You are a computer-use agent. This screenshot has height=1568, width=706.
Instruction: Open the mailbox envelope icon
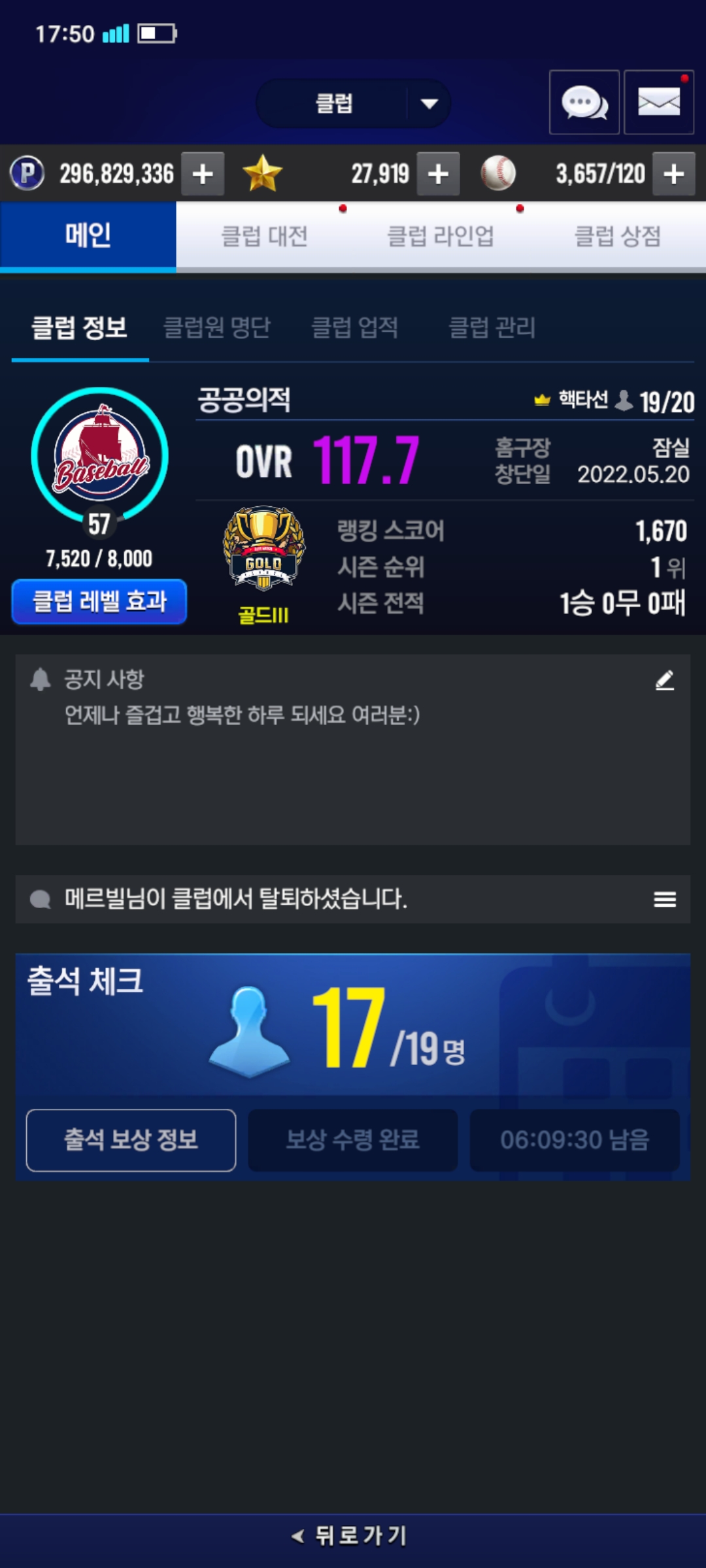pyautogui.click(x=658, y=103)
